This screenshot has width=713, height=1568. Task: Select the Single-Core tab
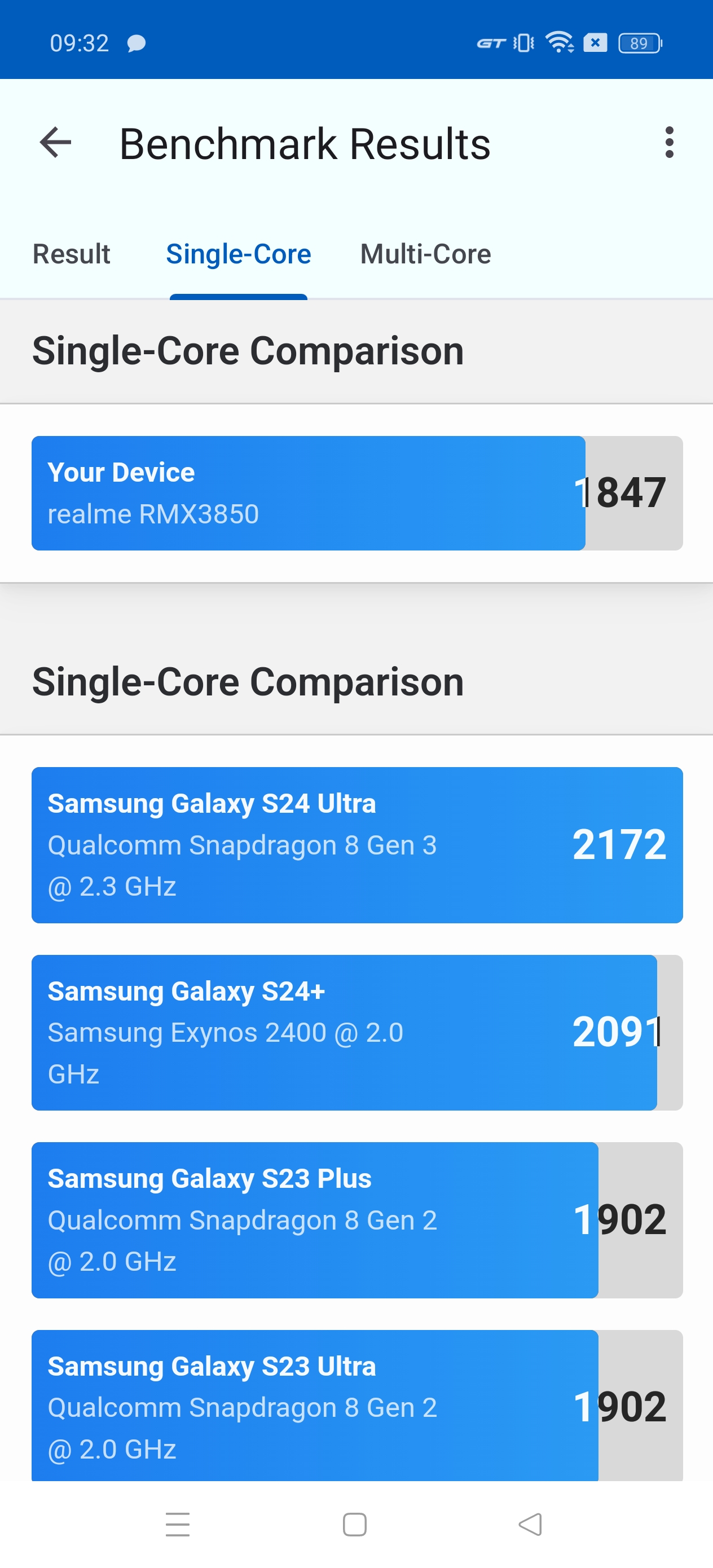[x=238, y=254]
